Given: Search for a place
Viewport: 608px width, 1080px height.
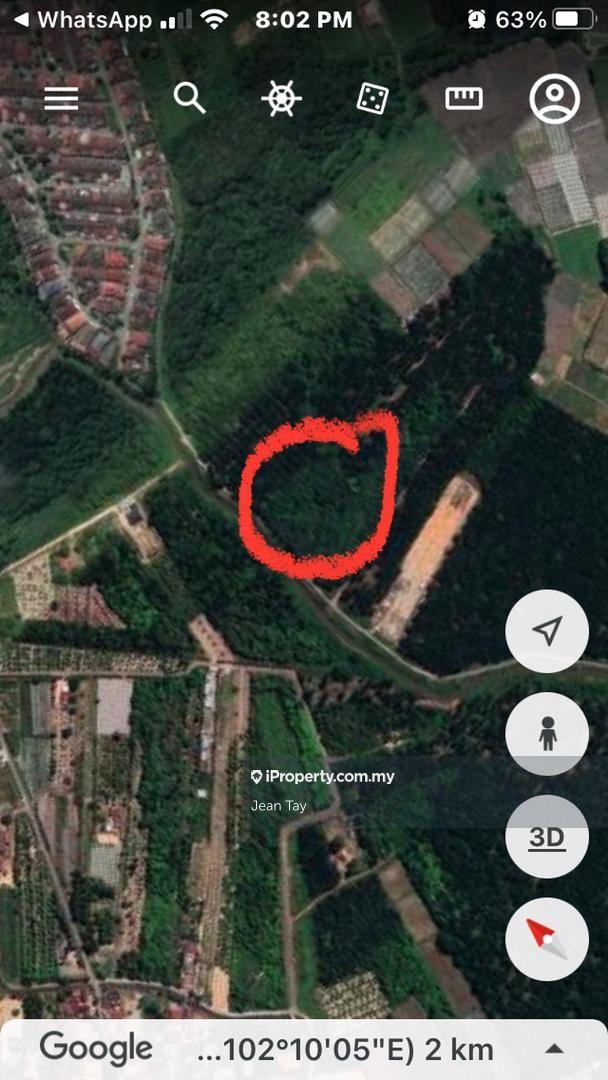Looking at the screenshot, I should click(189, 98).
